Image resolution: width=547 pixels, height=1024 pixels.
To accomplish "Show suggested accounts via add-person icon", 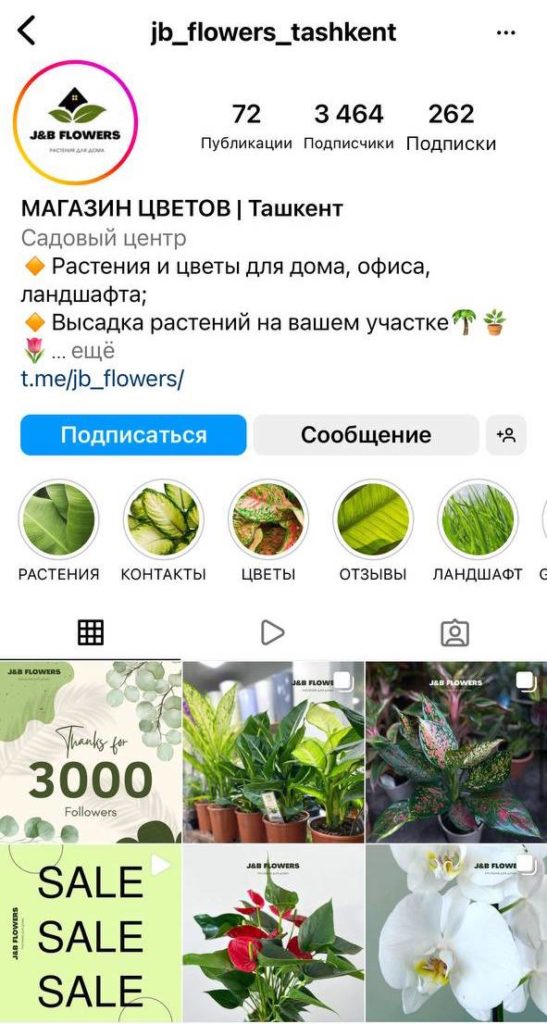I will 506,435.
